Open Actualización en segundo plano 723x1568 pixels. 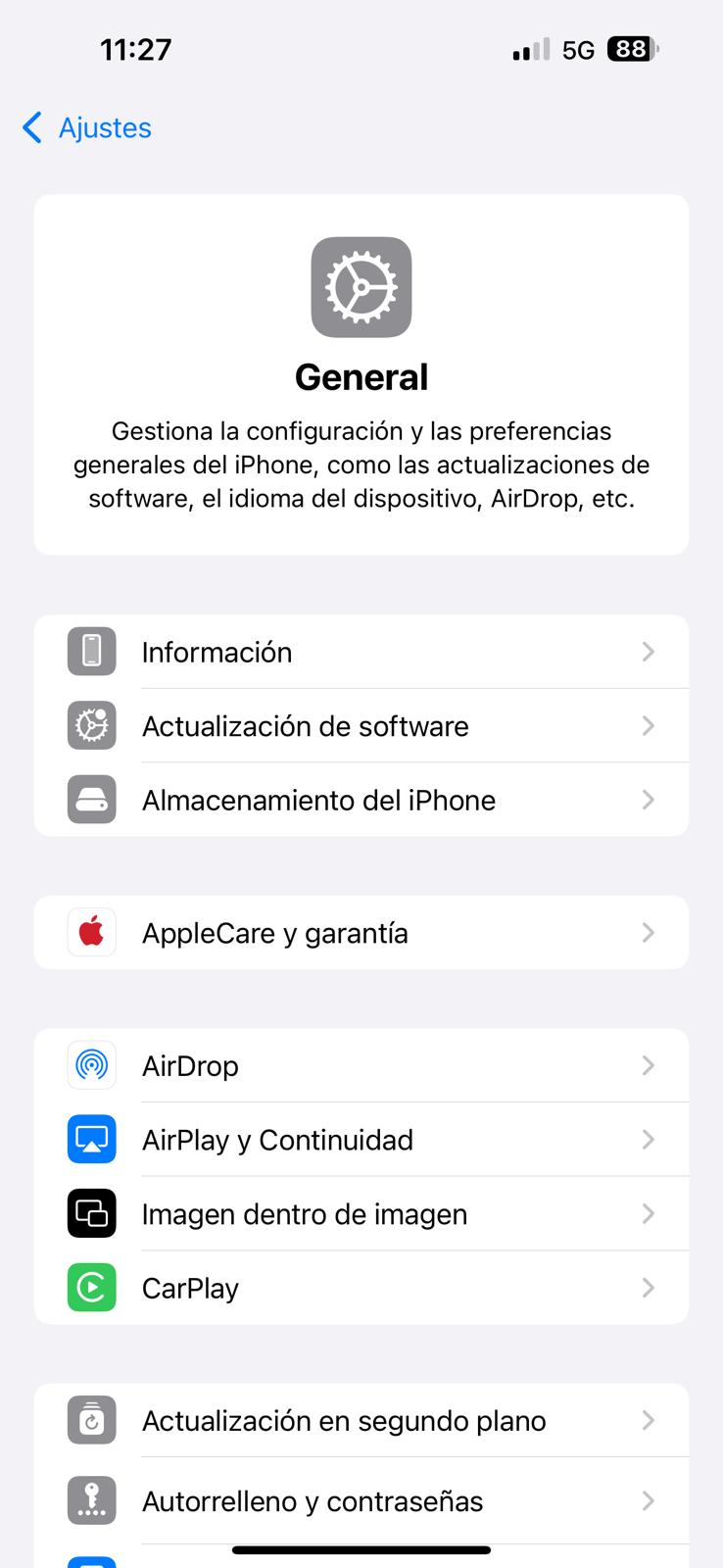tap(361, 1420)
